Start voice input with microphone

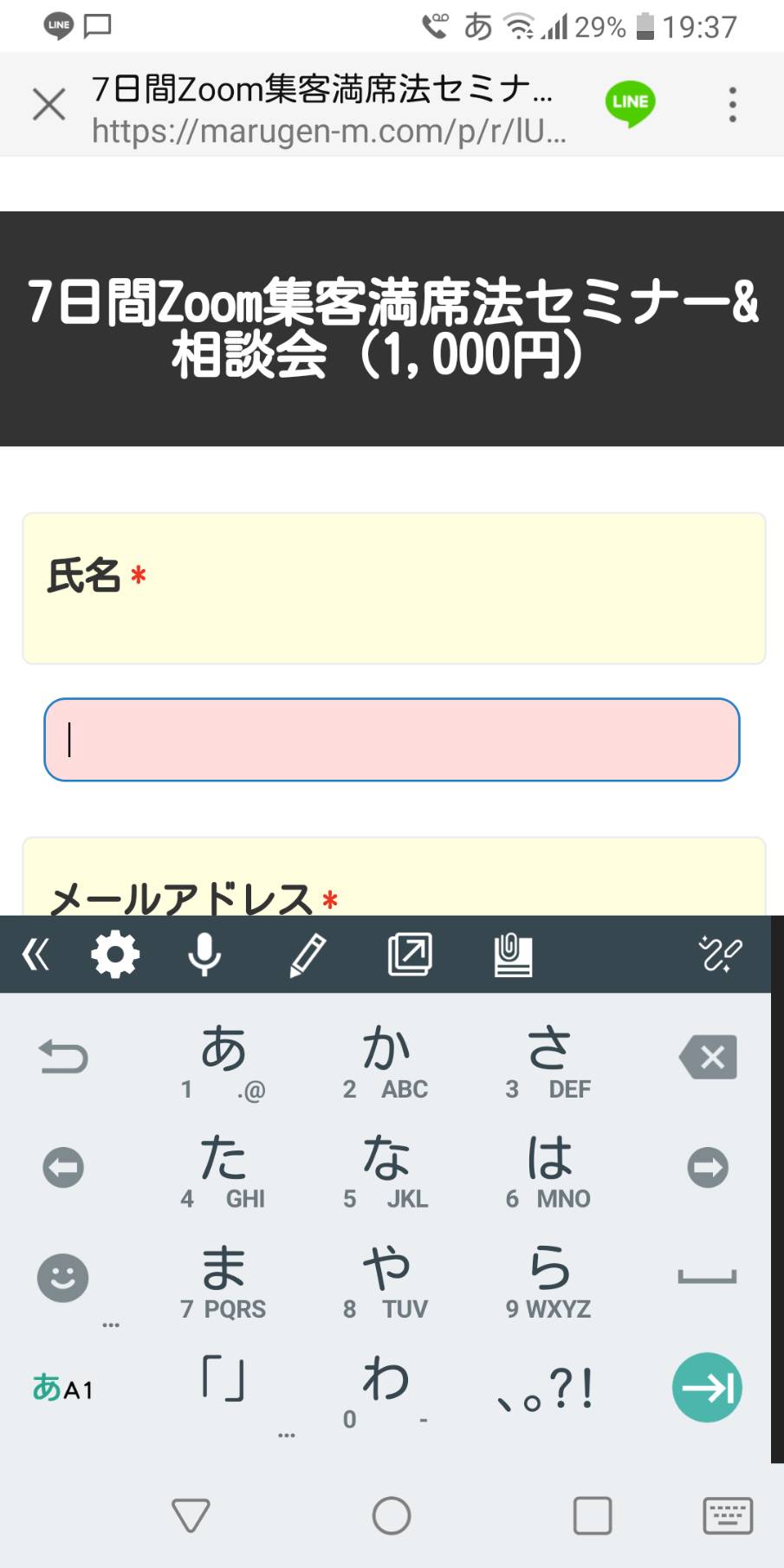point(204,955)
